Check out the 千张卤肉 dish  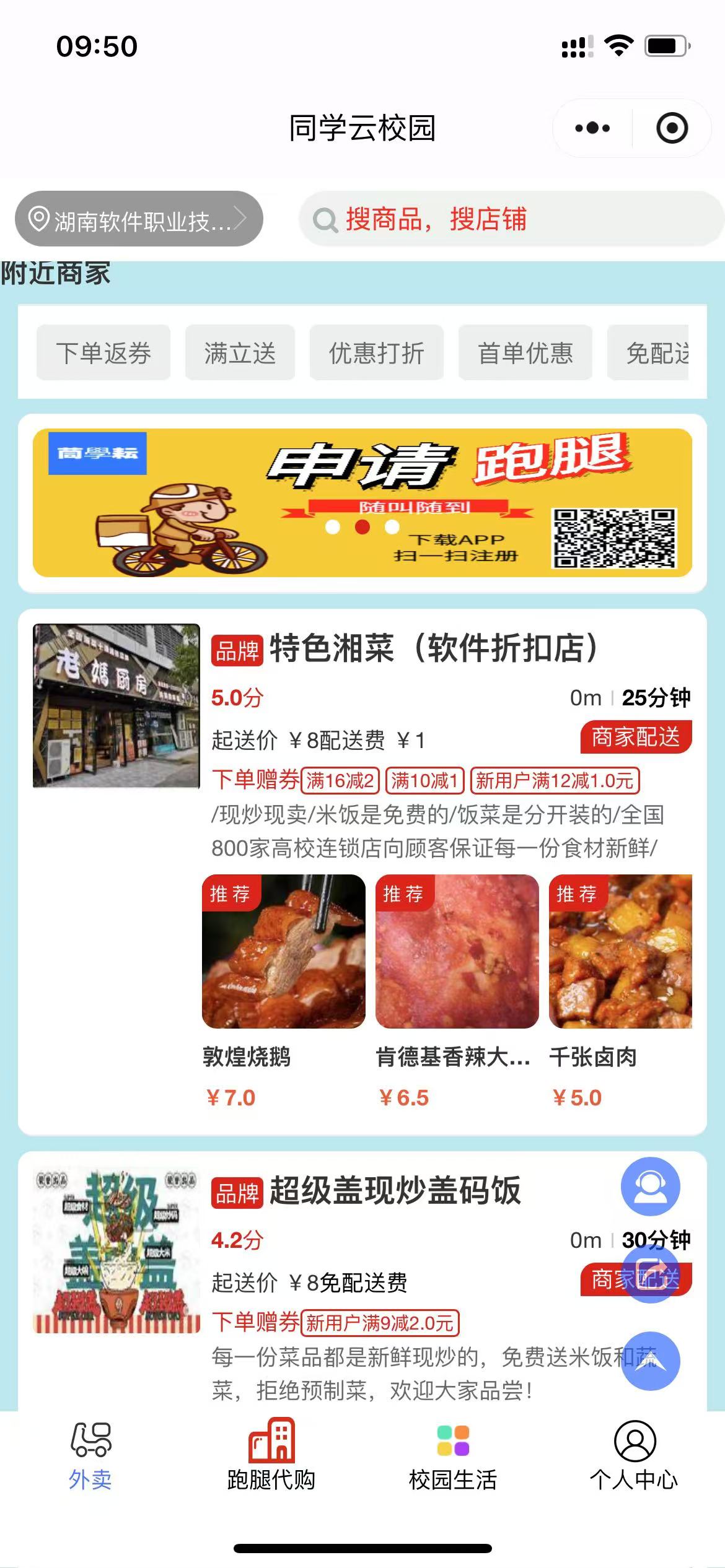[x=620, y=952]
